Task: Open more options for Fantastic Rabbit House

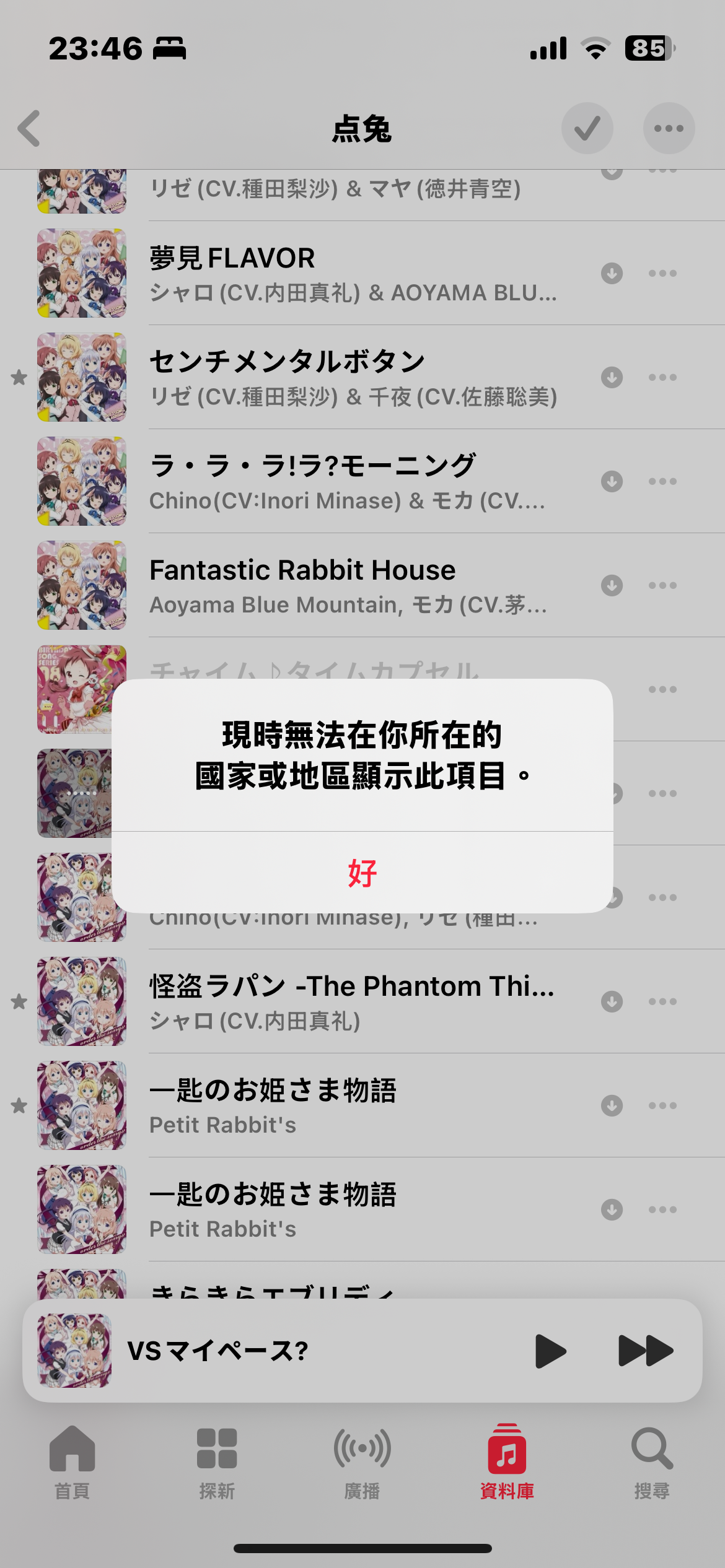Action: (662, 585)
